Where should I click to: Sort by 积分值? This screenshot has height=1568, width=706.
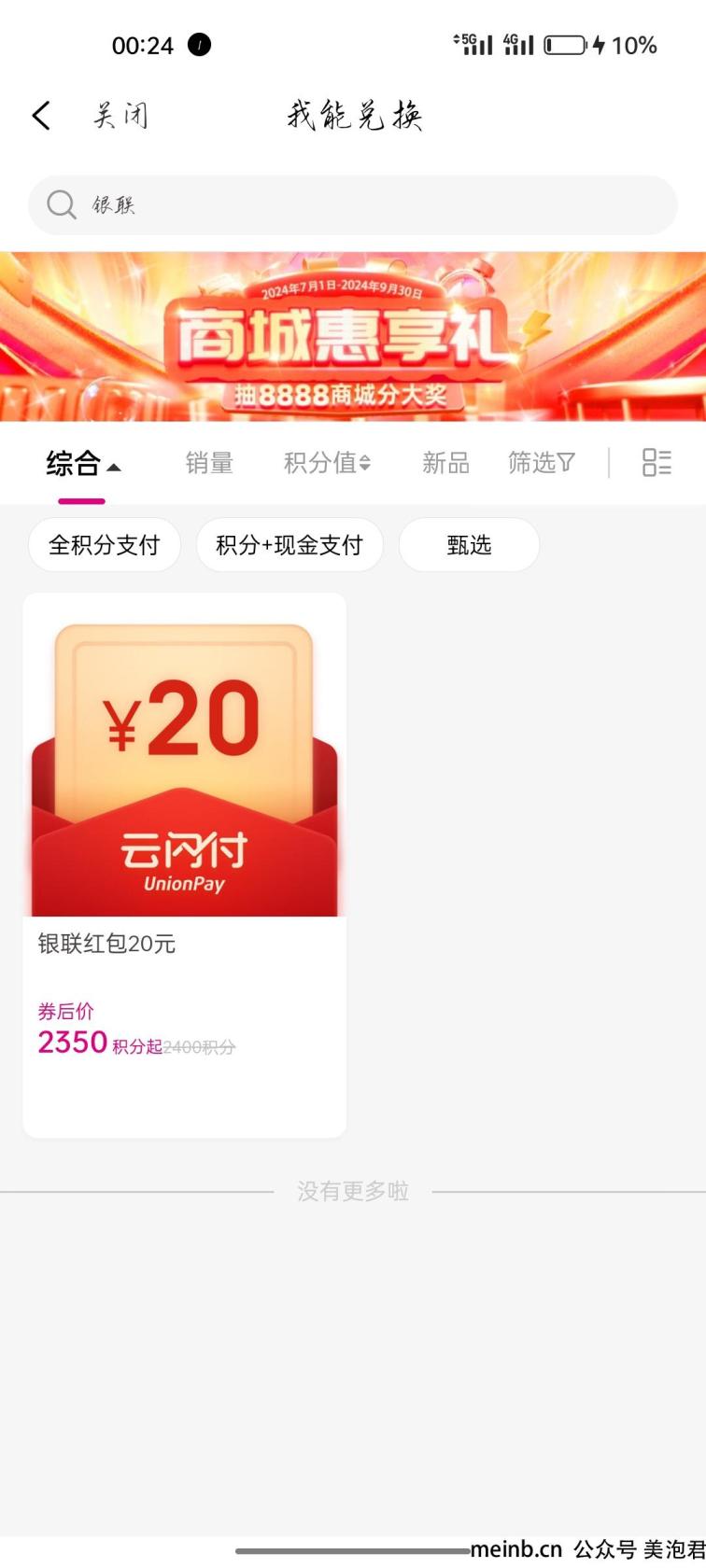tap(327, 463)
